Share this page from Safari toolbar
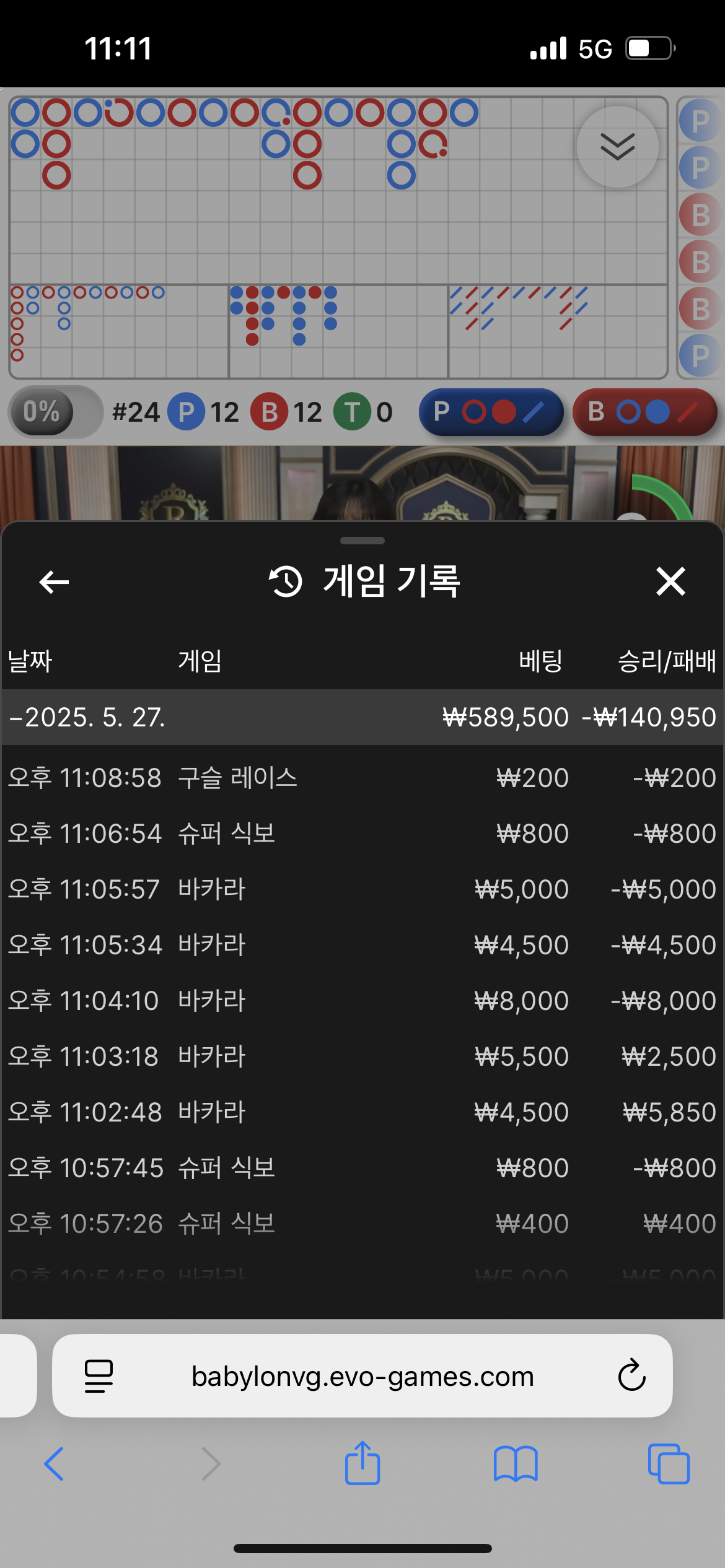725x1568 pixels. pos(362,1464)
